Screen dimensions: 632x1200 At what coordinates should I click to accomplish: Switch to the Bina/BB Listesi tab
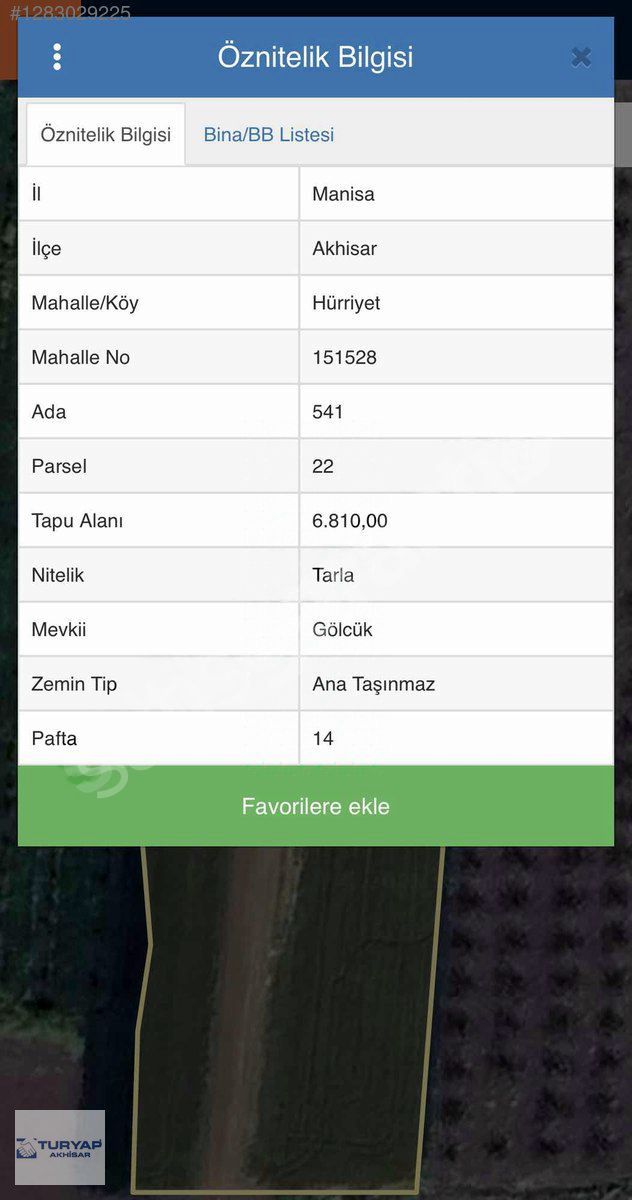point(269,135)
